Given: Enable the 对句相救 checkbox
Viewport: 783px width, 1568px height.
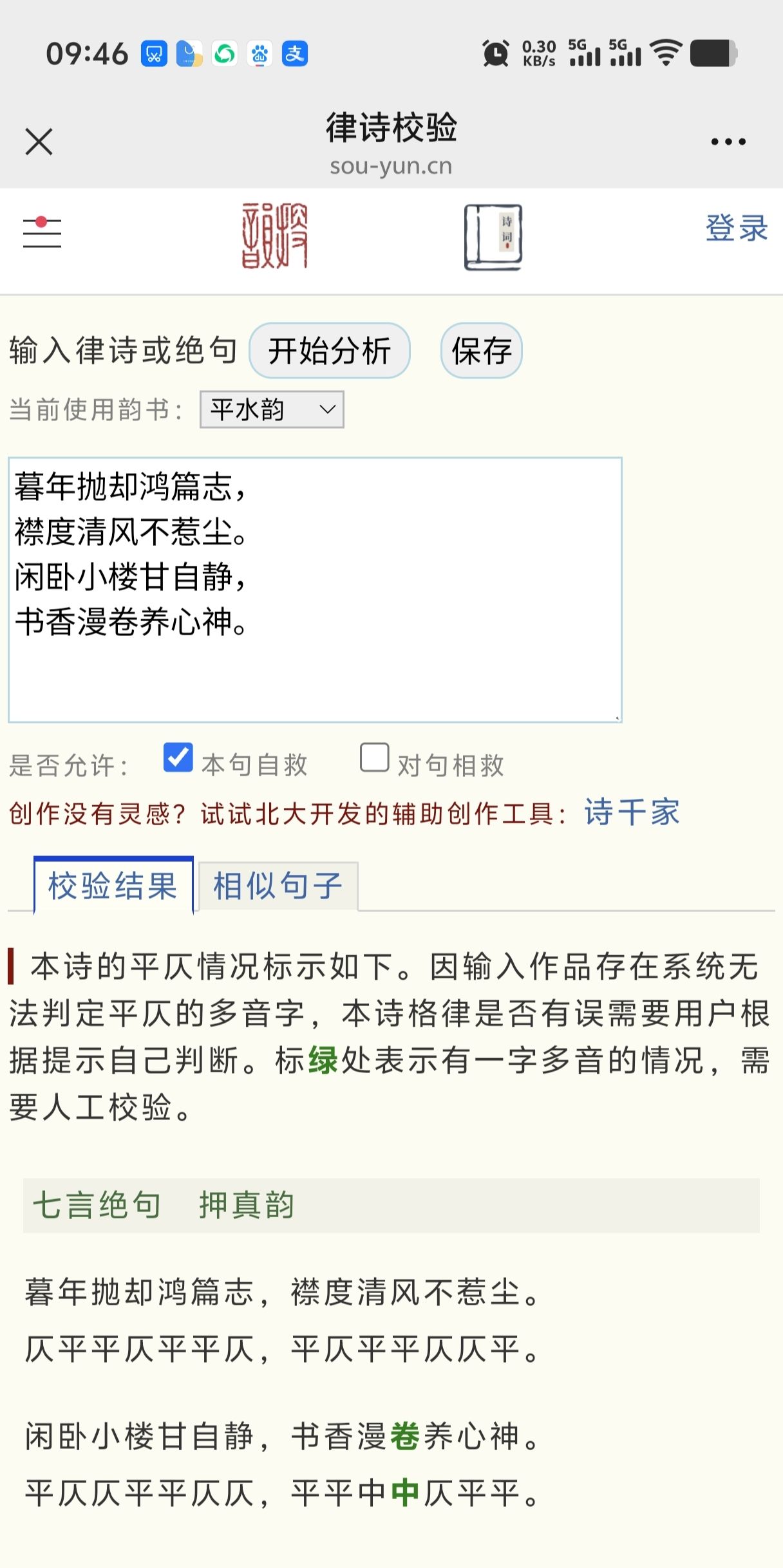Looking at the screenshot, I should [x=374, y=757].
